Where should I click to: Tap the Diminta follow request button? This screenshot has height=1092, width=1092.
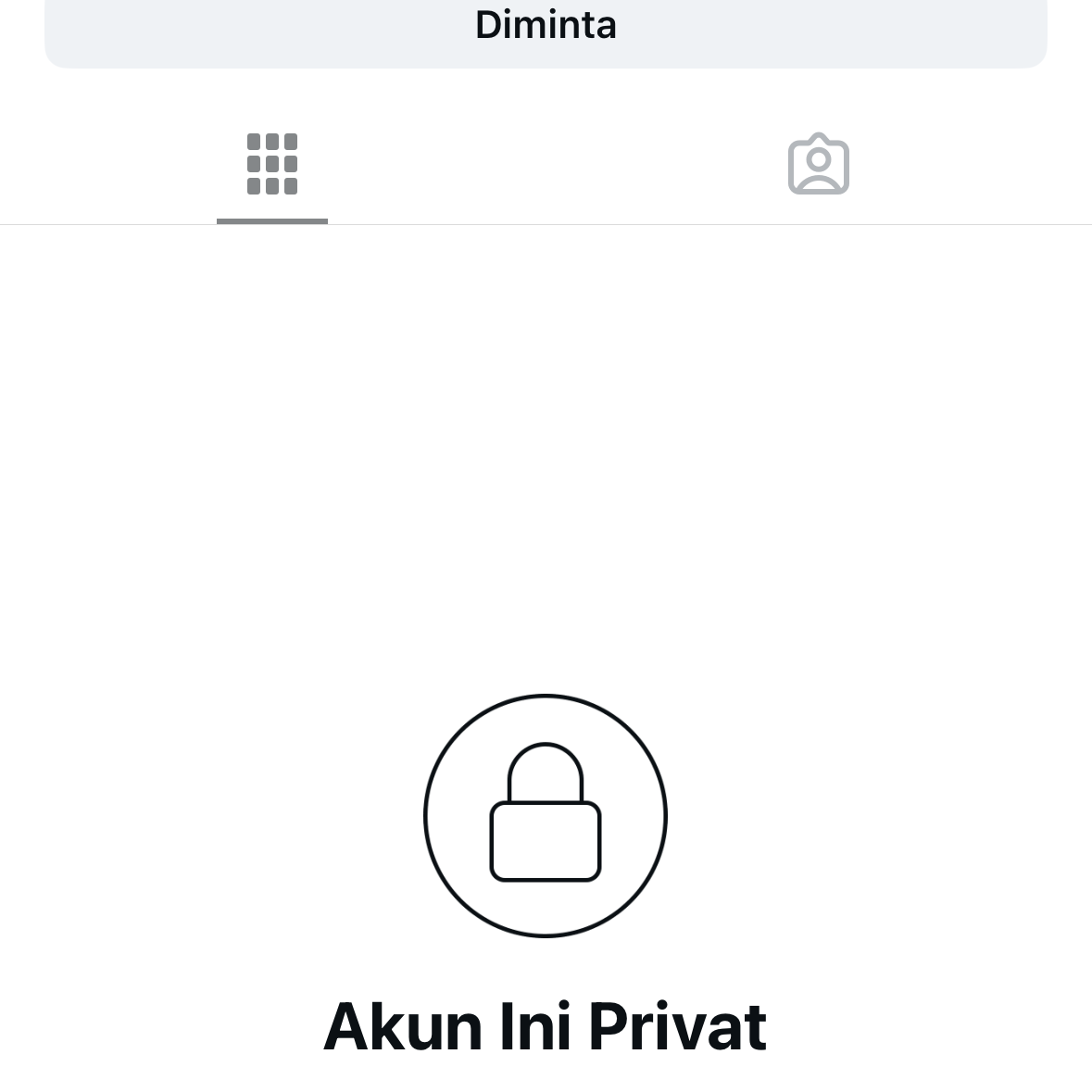(x=546, y=28)
